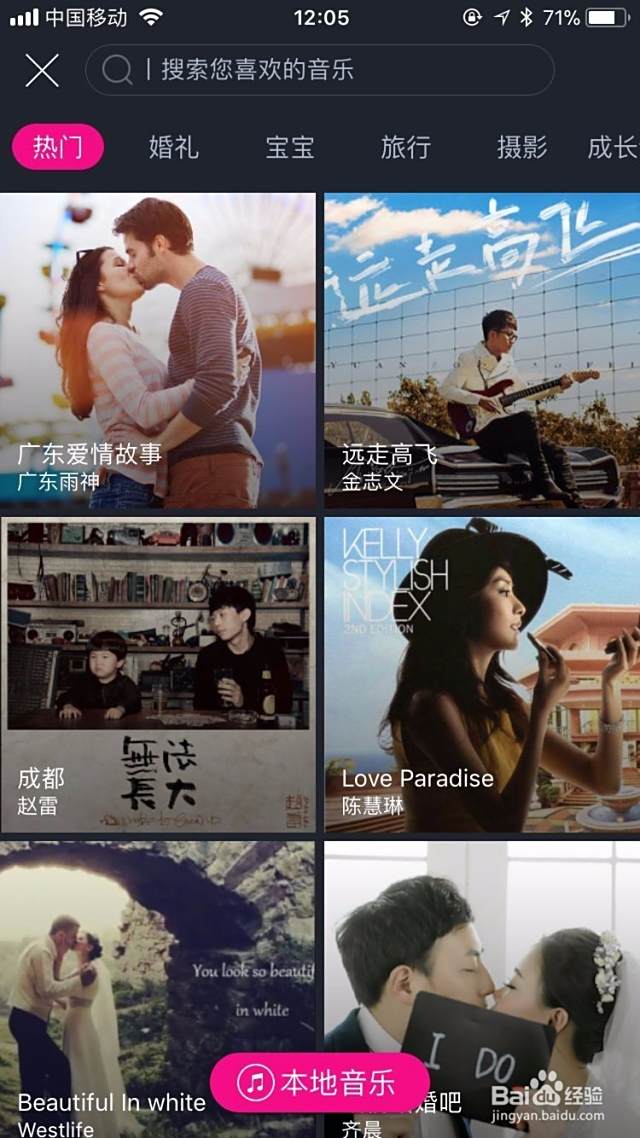
Task: Show the 摄影 music category
Action: coord(522,148)
